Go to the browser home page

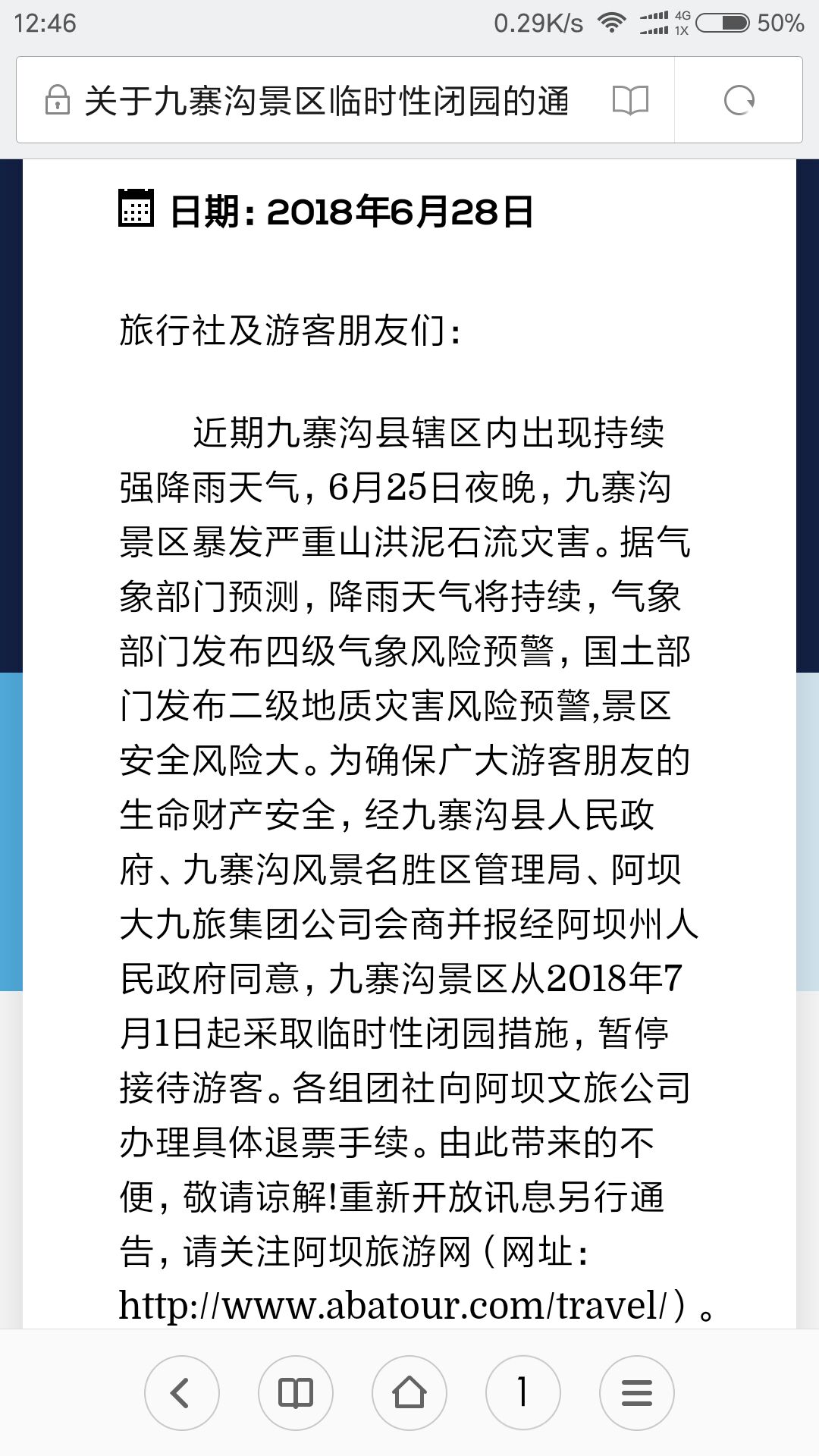409,1392
